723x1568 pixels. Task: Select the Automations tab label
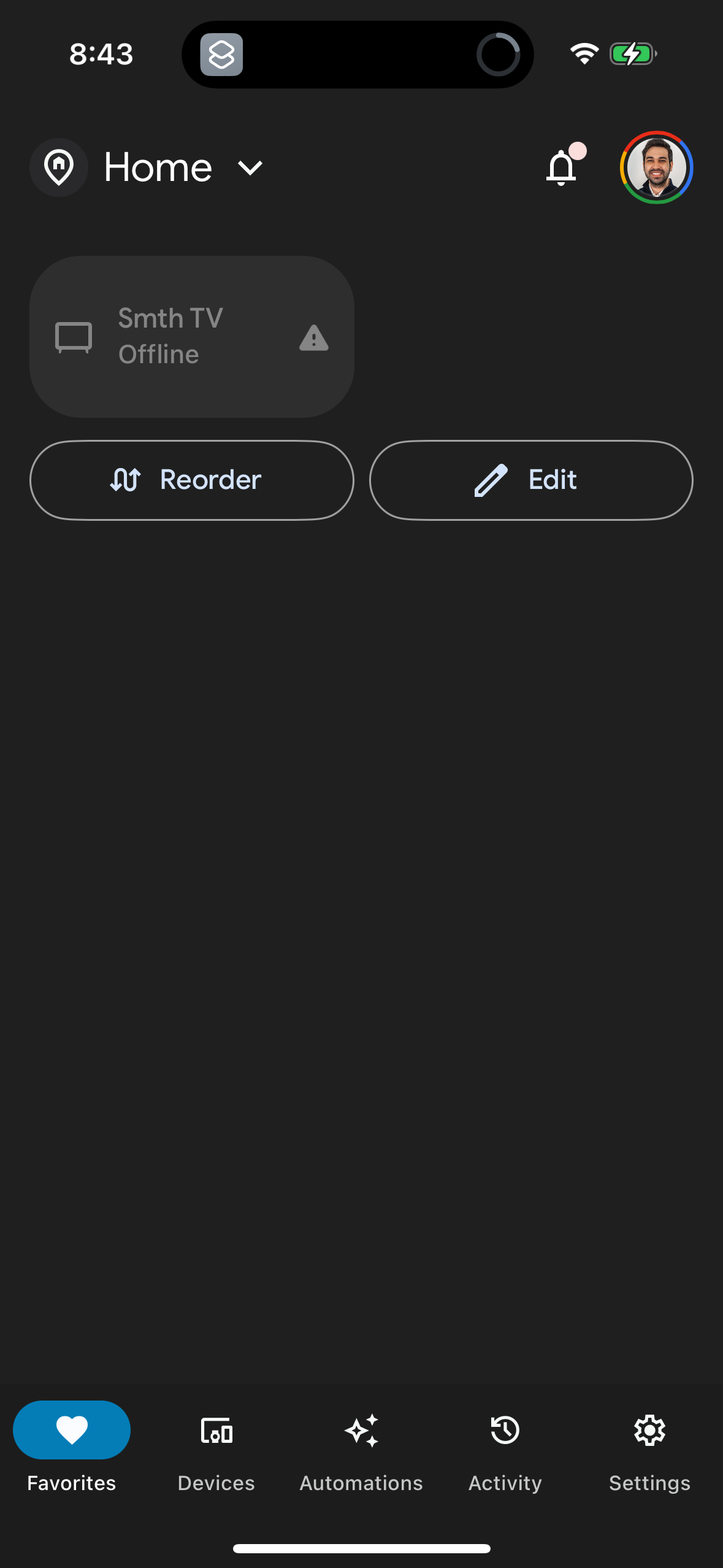pos(361,1483)
